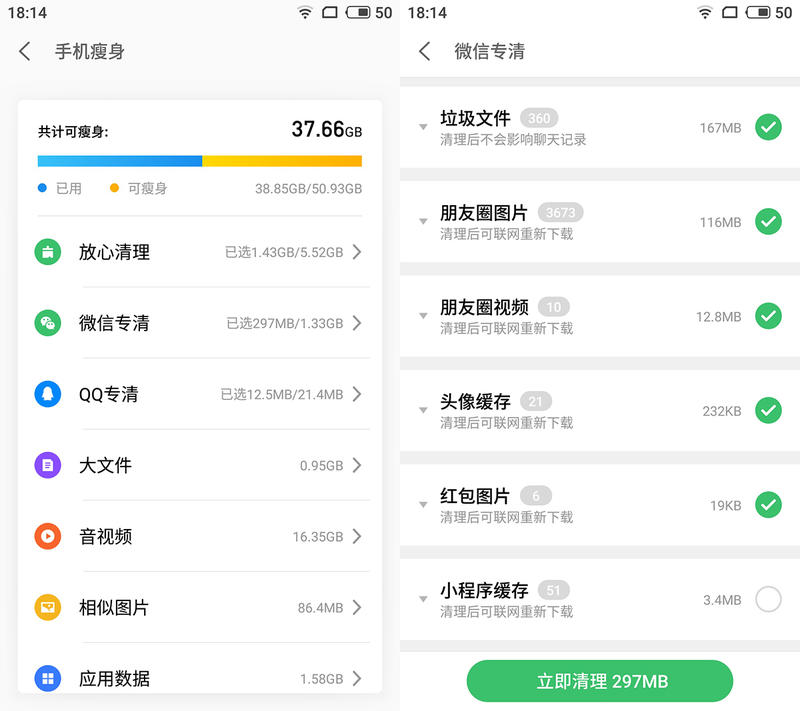Expand 朋友圈图片 details arrow
This screenshot has height=711, width=800.
[424, 222]
